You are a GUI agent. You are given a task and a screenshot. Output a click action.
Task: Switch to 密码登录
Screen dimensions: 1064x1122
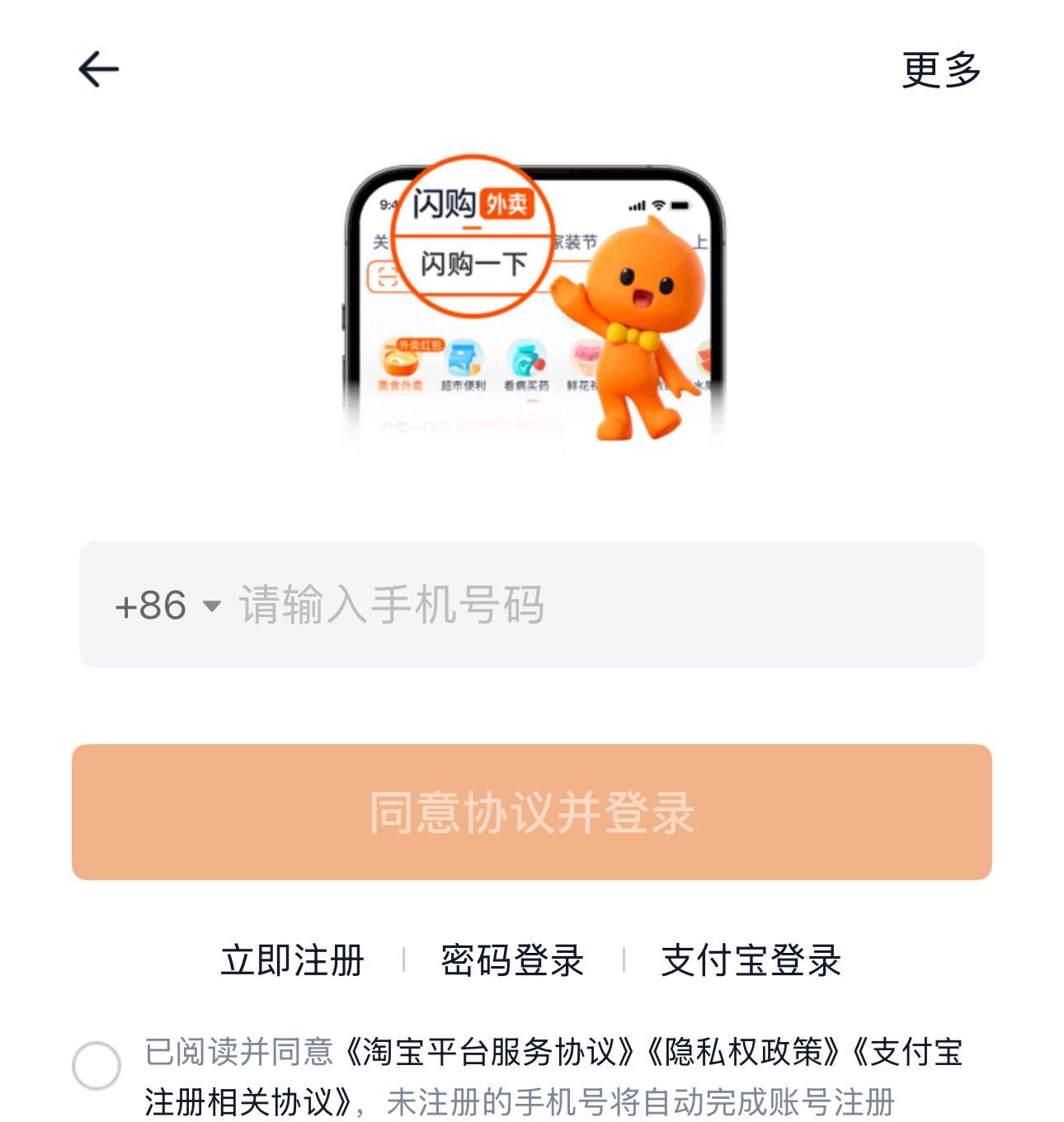[512, 960]
